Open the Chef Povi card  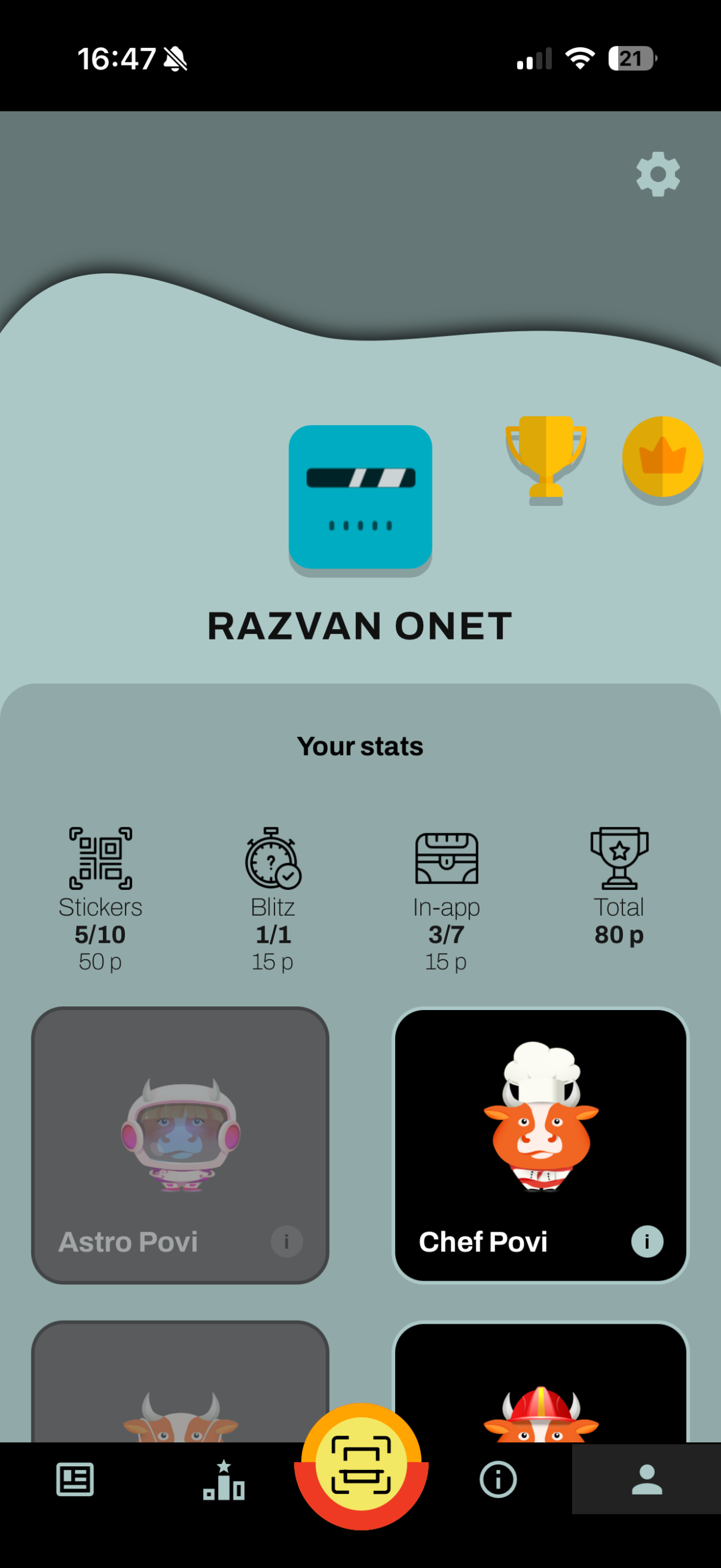[540, 1133]
